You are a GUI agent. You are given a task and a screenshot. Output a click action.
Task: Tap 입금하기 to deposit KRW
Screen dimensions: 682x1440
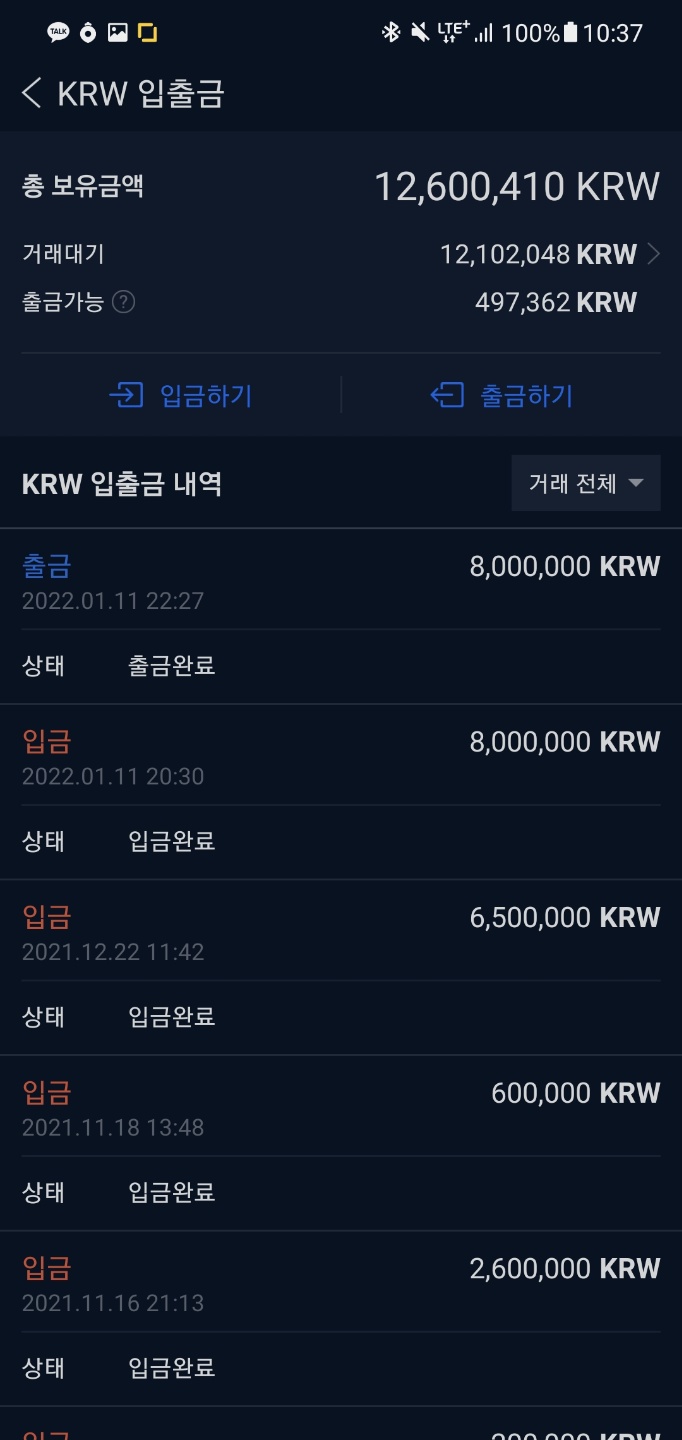tap(181, 395)
